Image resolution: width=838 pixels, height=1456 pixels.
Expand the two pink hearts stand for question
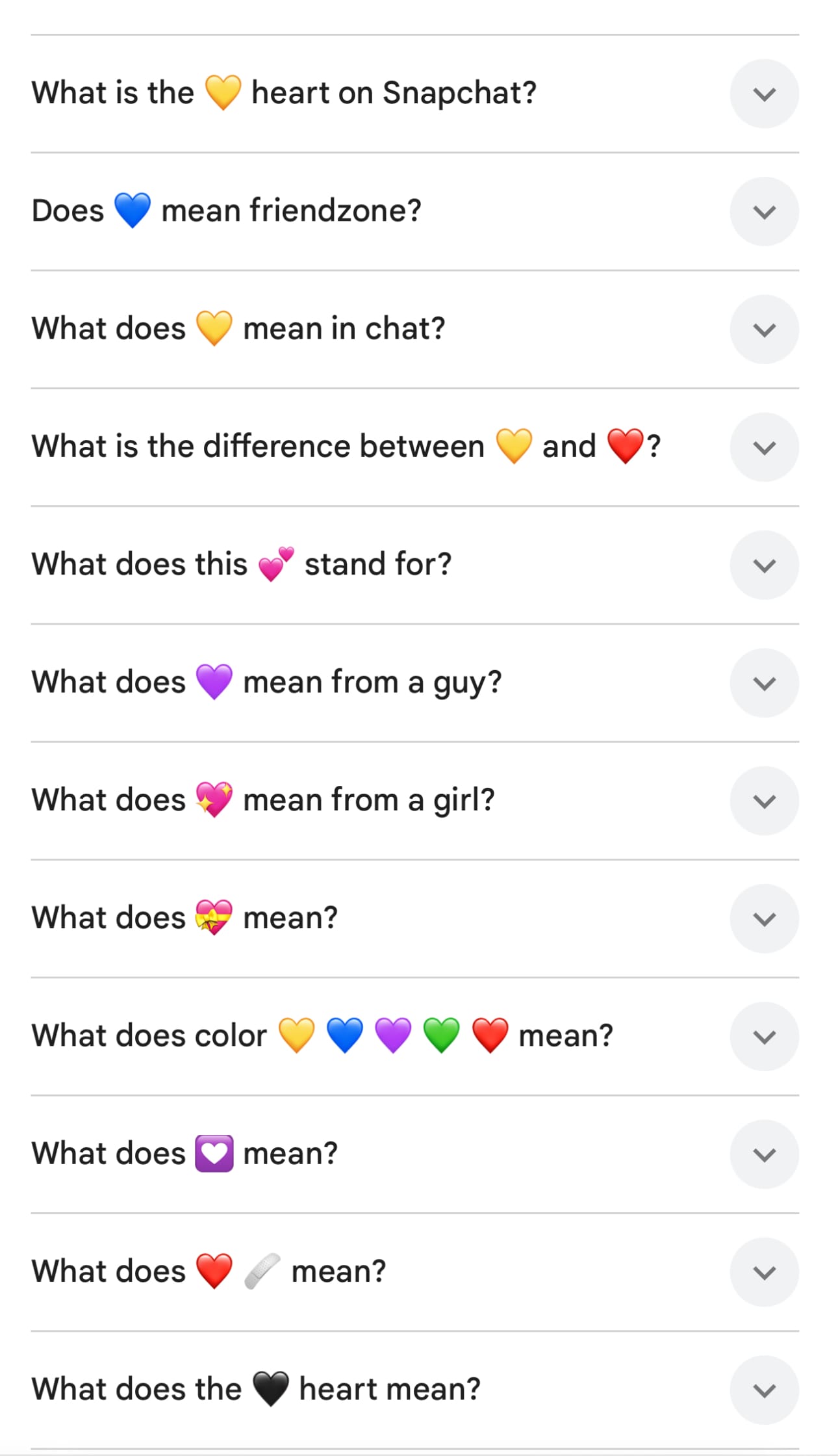[x=764, y=565]
